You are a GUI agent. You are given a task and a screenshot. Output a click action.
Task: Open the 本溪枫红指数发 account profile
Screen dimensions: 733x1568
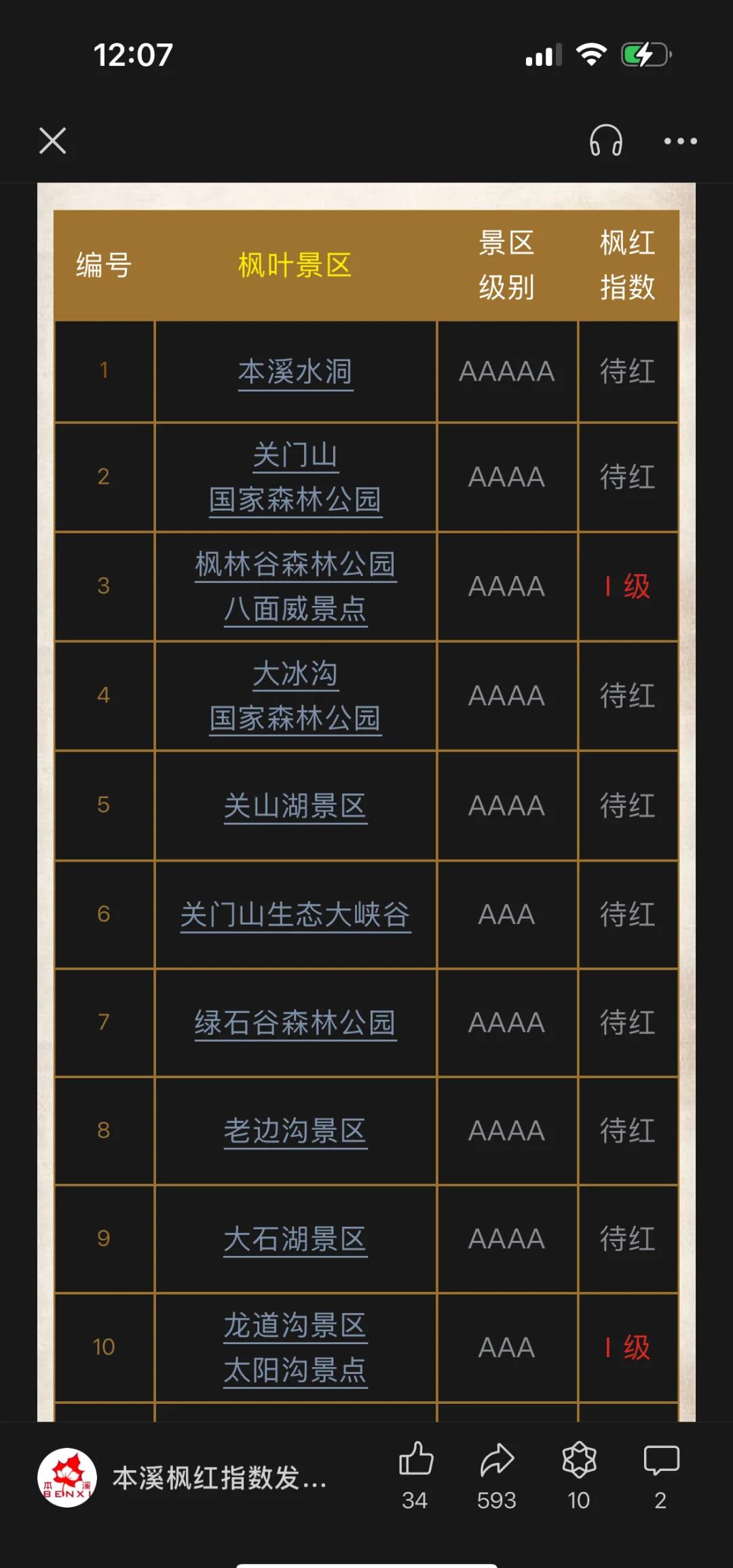click(x=183, y=1478)
